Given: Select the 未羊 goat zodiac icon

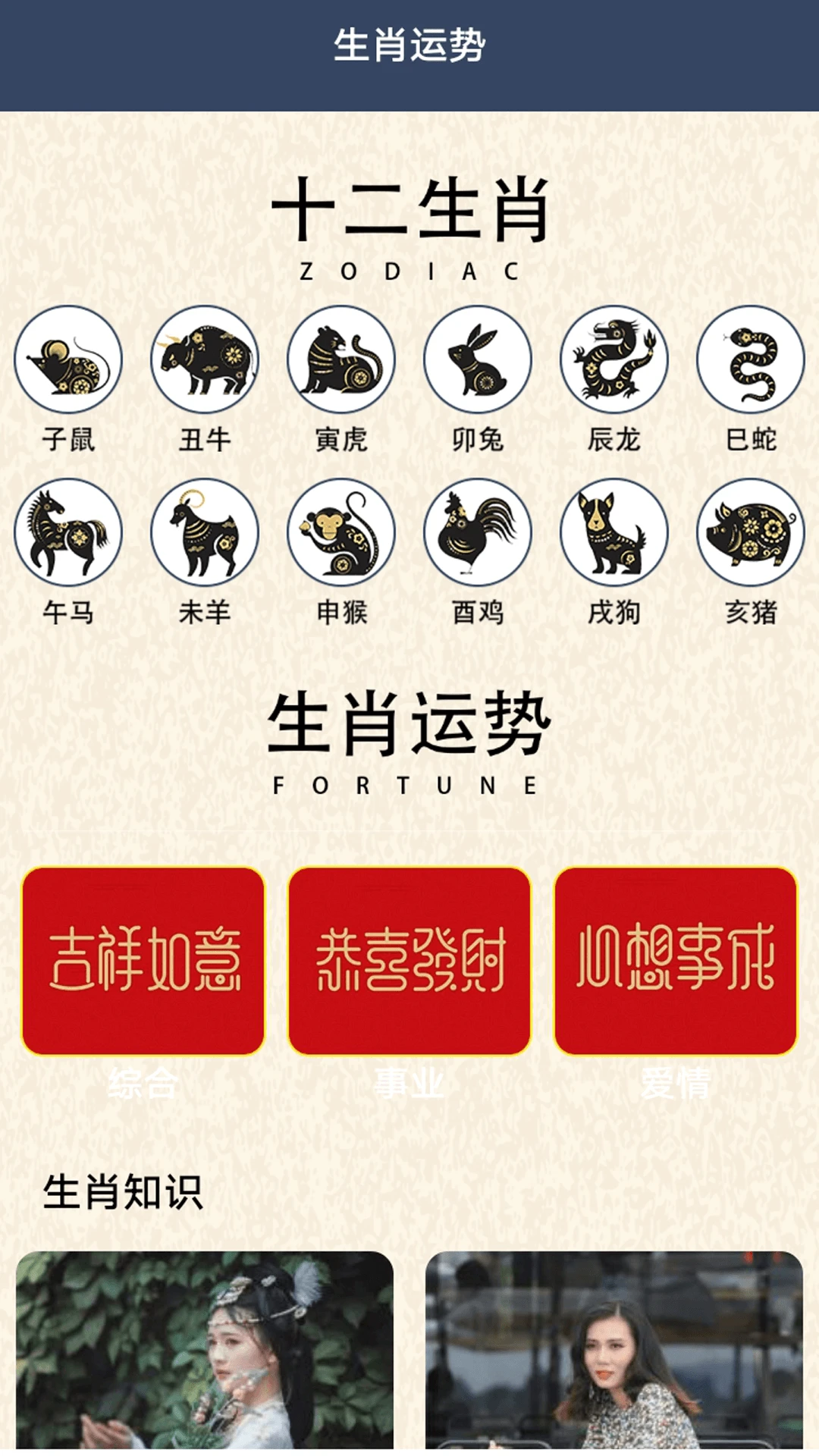Looking at the screenshot, I should point(206,535).
